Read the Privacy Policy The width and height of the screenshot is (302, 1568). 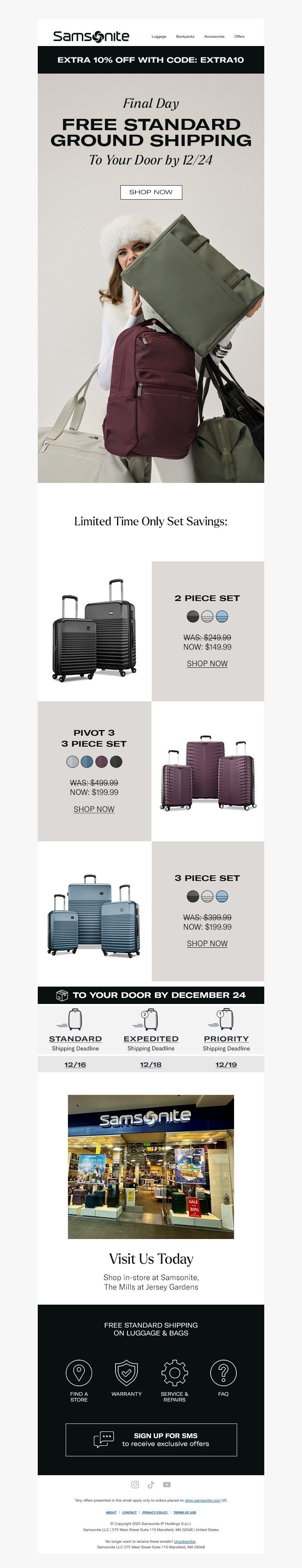155,1512
